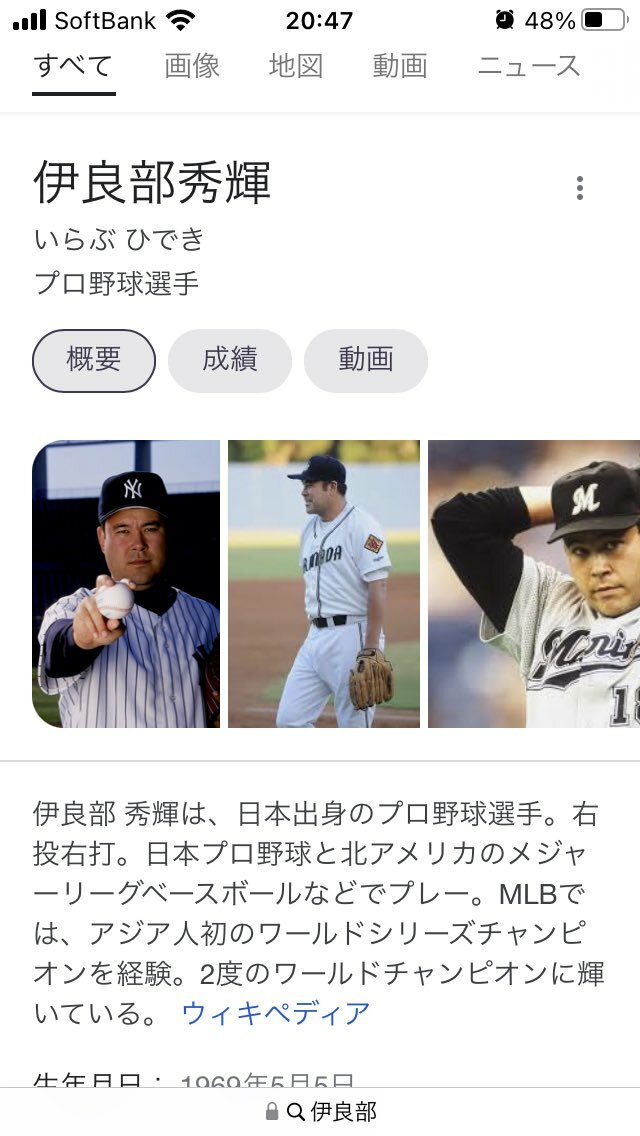The image size is (640, 1136).
Task: Switch to the 地図 tab
Action: coord(296,66)
